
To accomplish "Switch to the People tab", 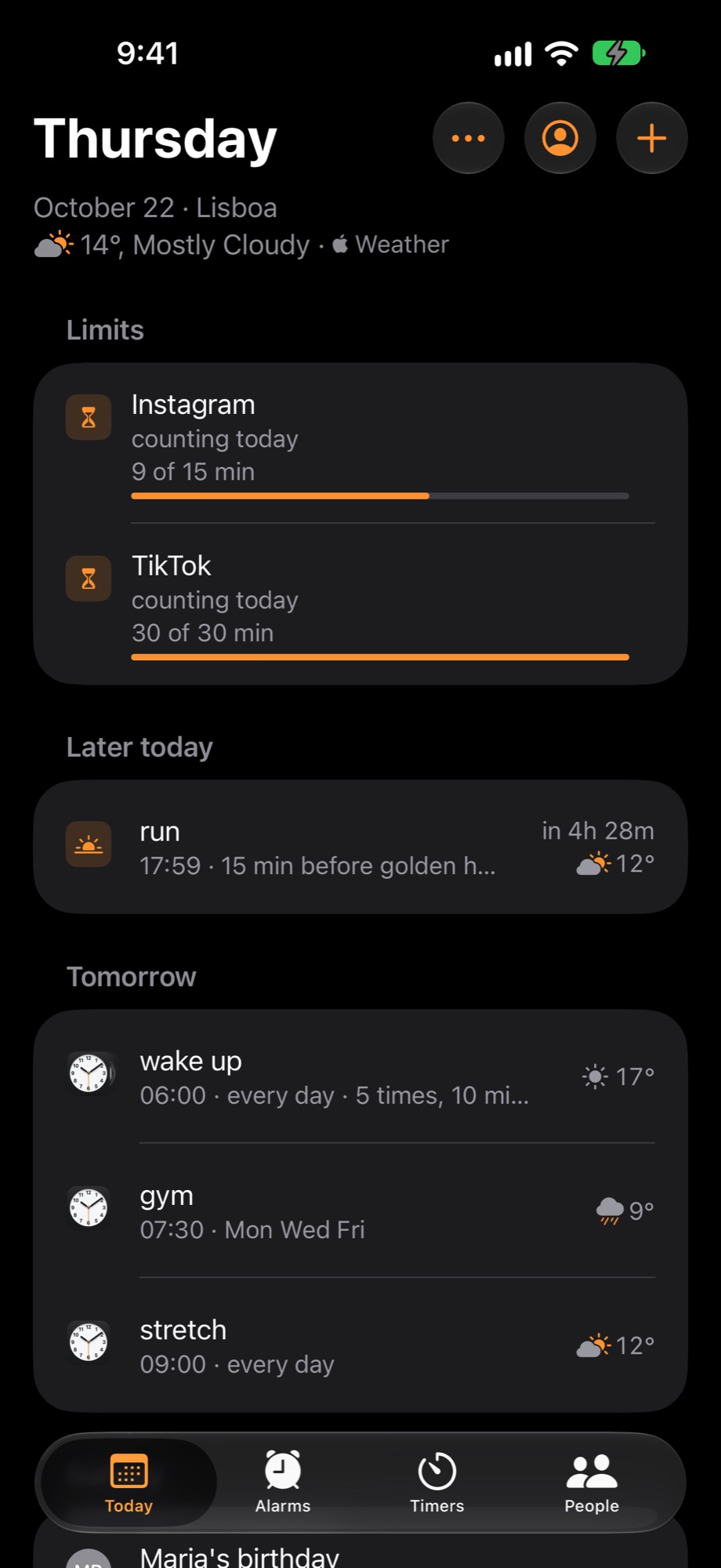I will coord(592,1482).
